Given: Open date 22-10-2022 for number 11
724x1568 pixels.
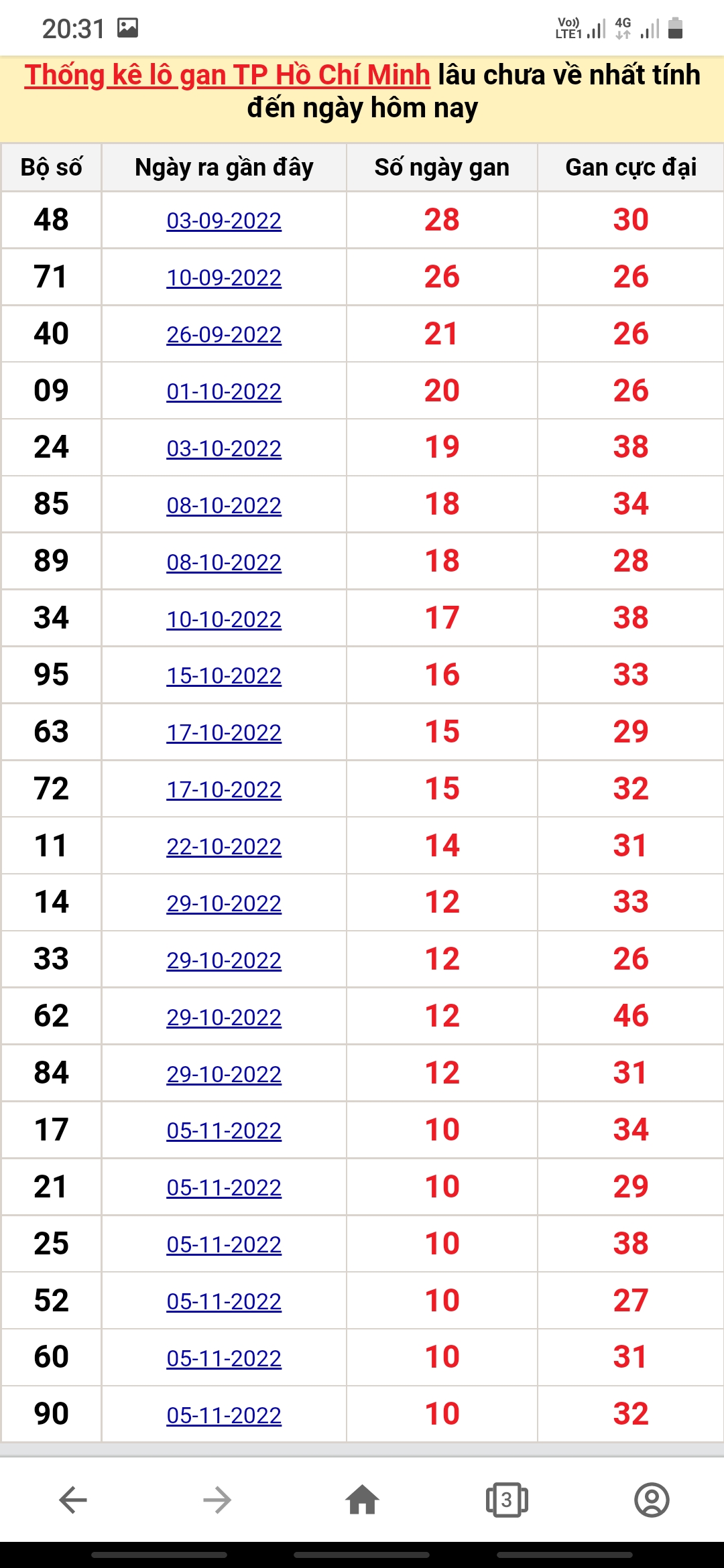Looking at the screenshot, I should pos(224,846).
